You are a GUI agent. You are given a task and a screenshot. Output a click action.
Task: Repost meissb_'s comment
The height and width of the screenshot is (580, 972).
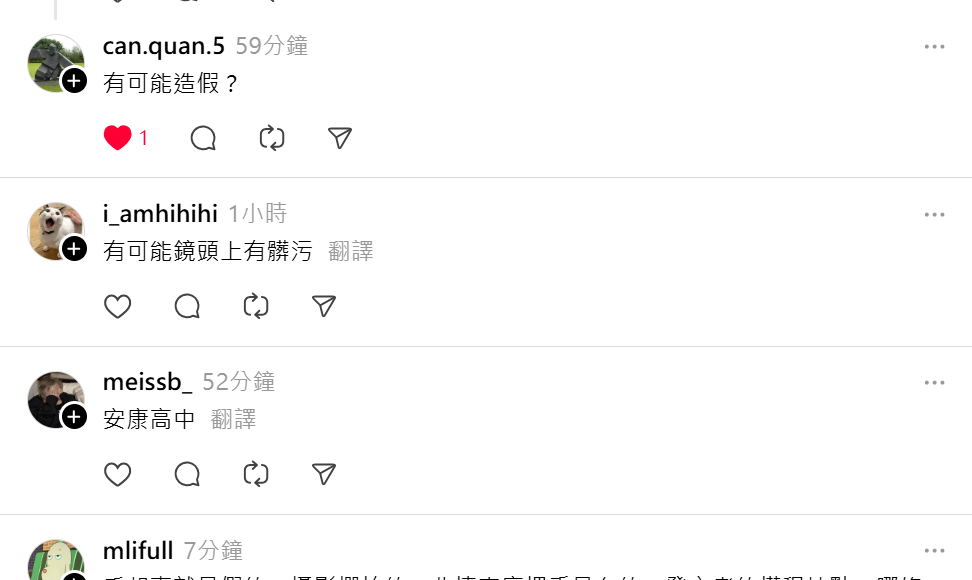(x=256, y=474)
